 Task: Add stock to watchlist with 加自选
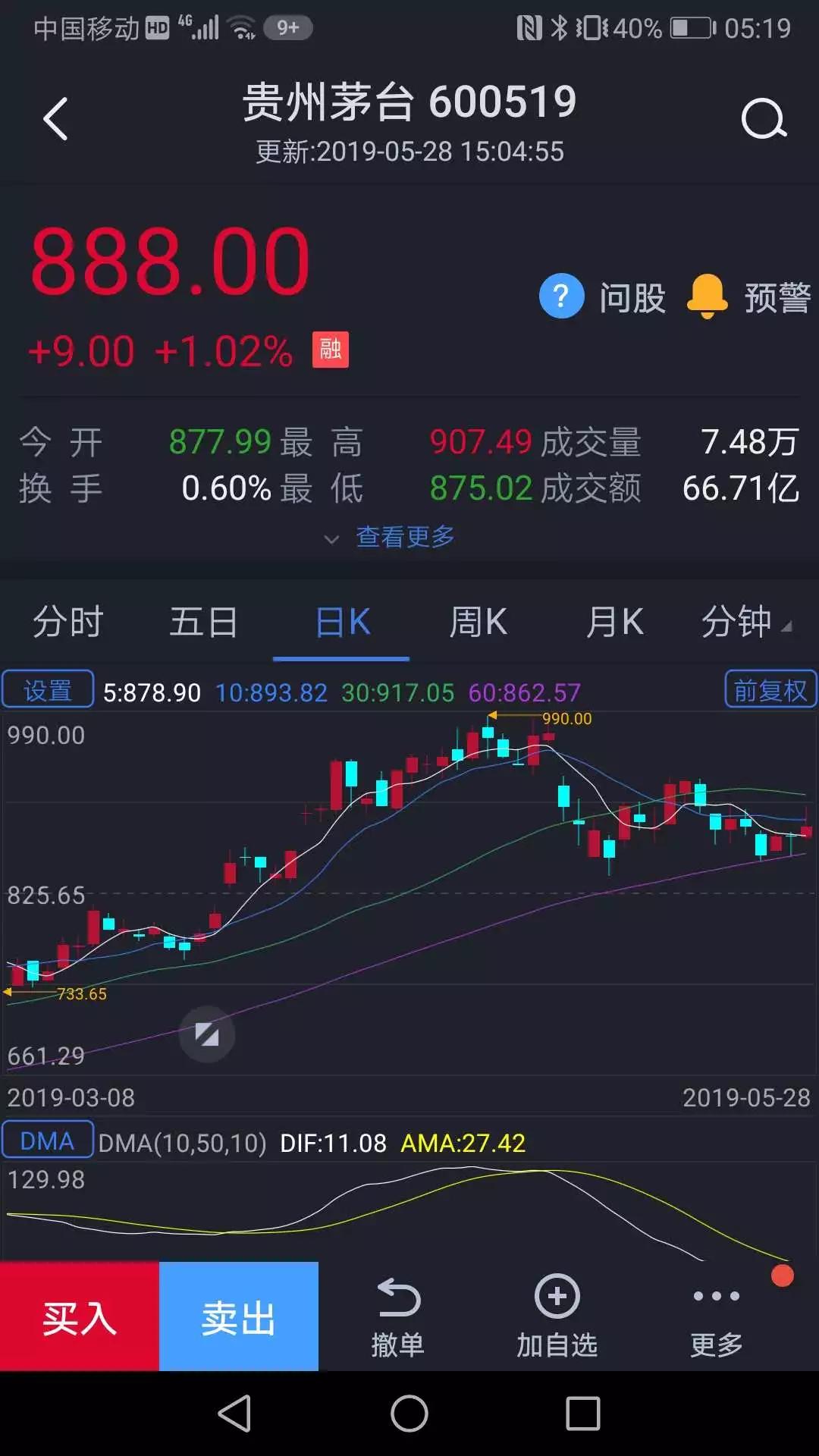[557, 1318]
